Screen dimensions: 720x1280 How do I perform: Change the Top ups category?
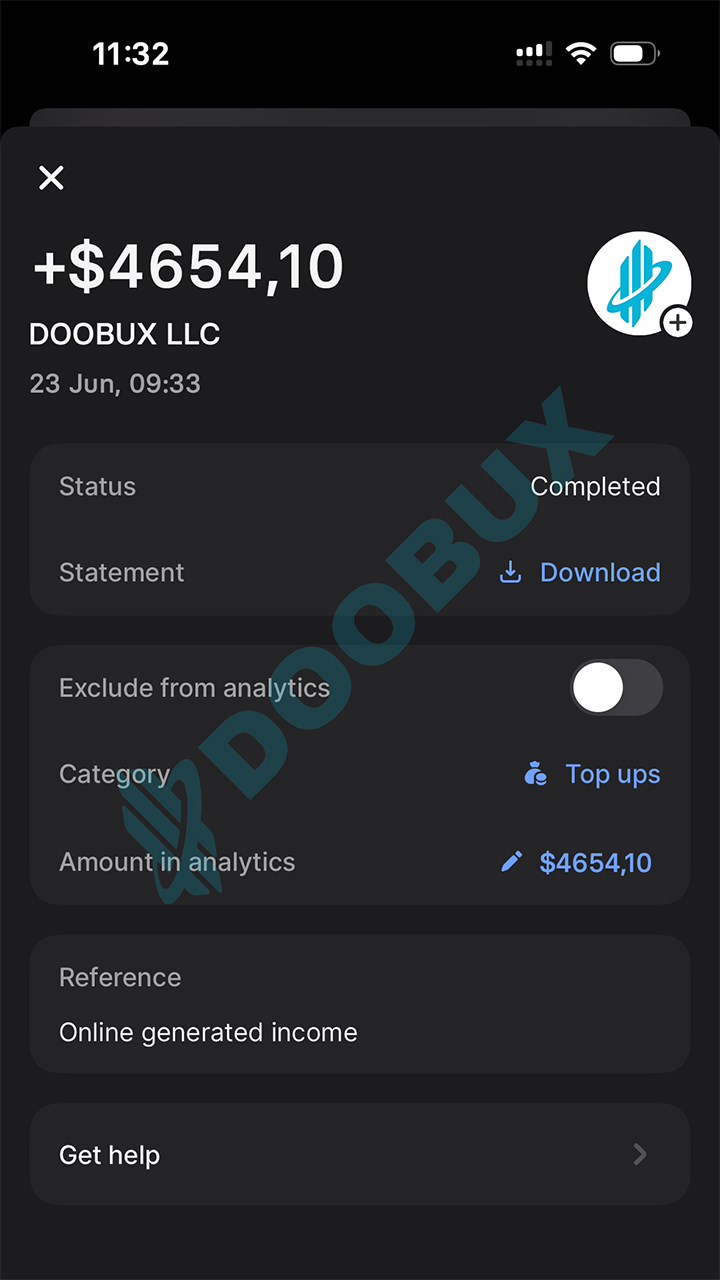click(x=592, y=774)
